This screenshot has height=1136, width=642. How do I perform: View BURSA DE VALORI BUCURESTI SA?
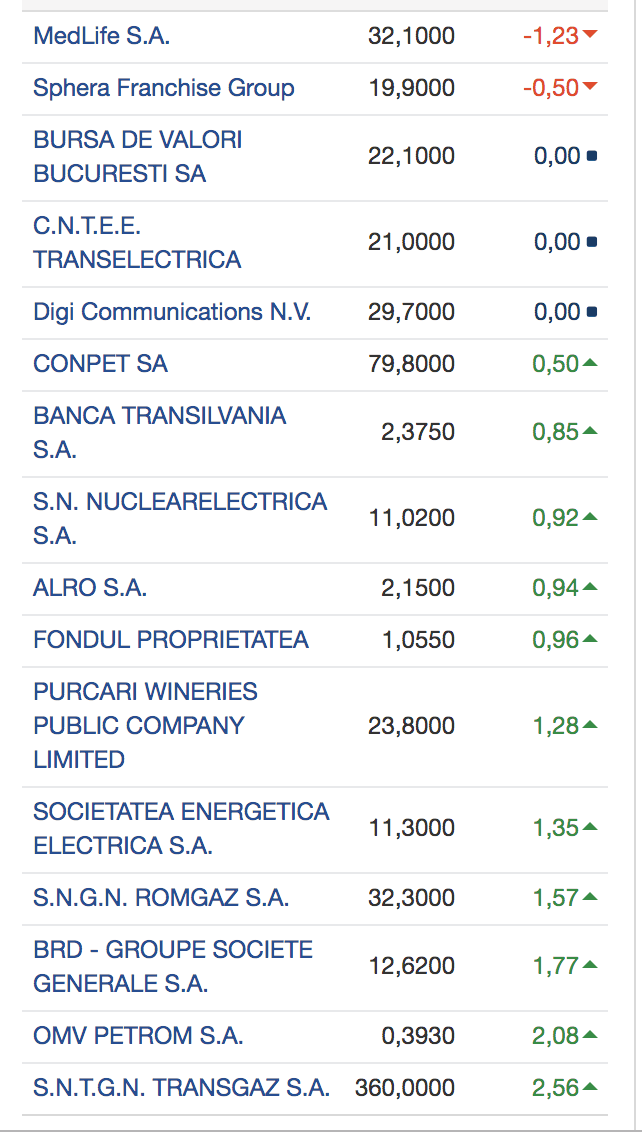click(138, 156)
